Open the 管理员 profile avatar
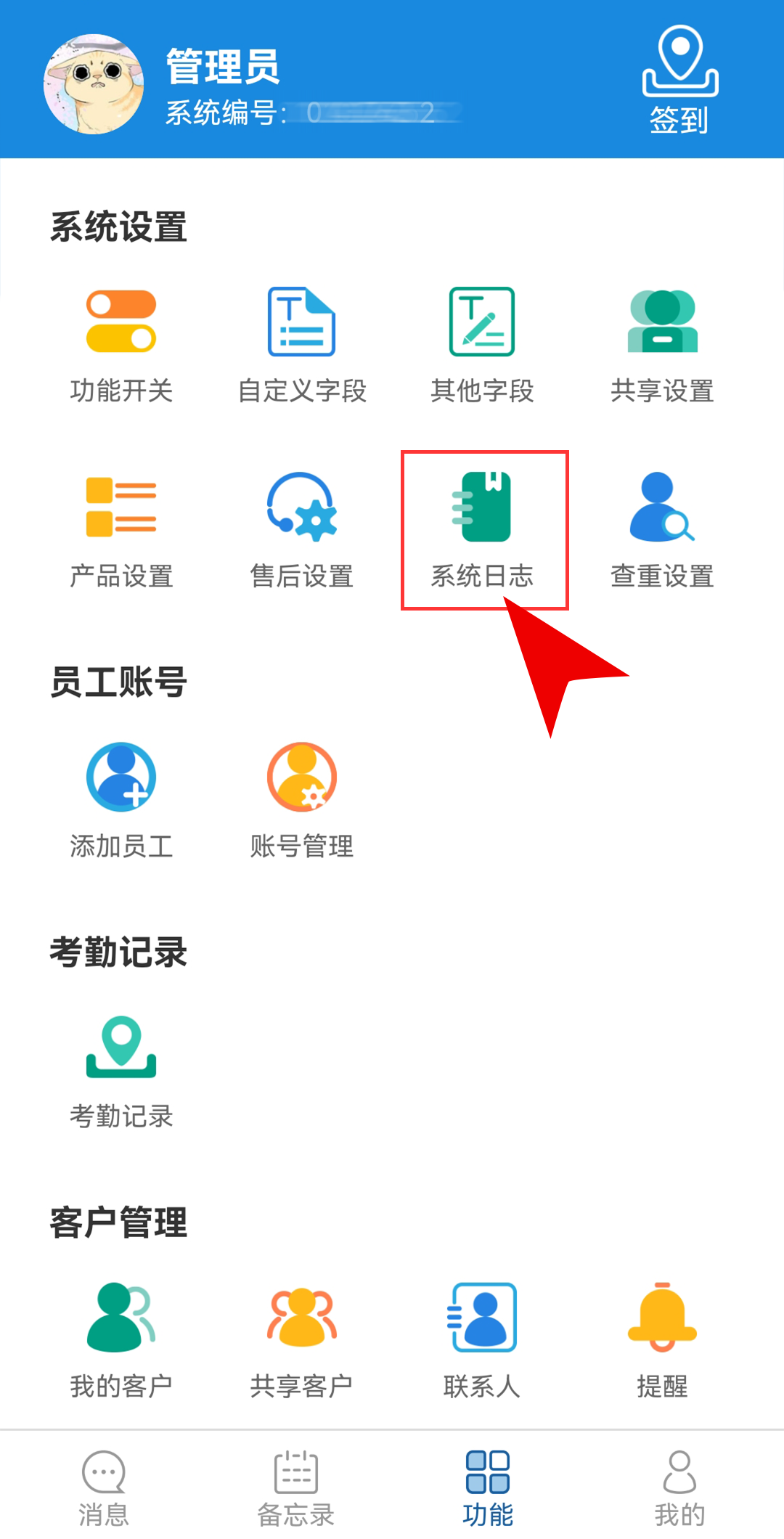The image size is (784, 1539). [x=94, y=84]
